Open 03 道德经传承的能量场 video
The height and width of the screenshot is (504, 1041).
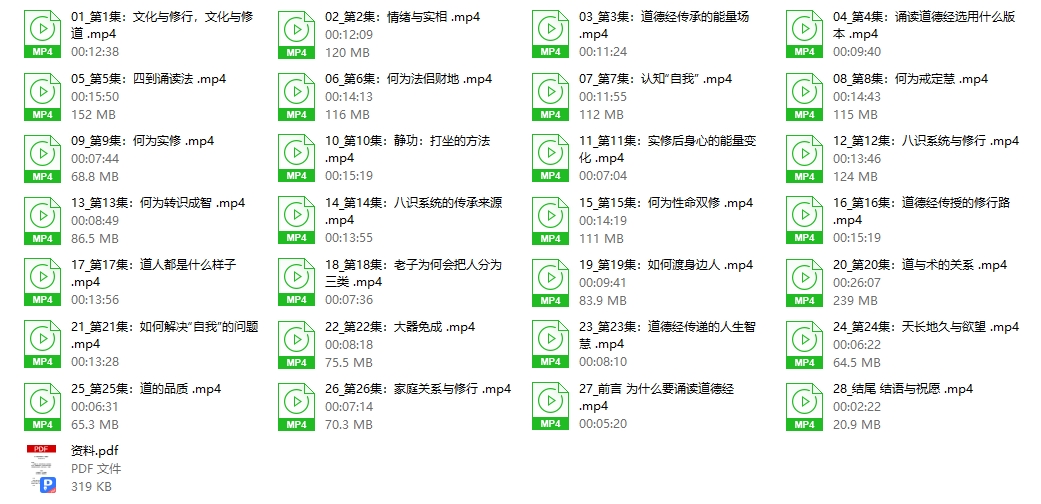tap(549, 34)
